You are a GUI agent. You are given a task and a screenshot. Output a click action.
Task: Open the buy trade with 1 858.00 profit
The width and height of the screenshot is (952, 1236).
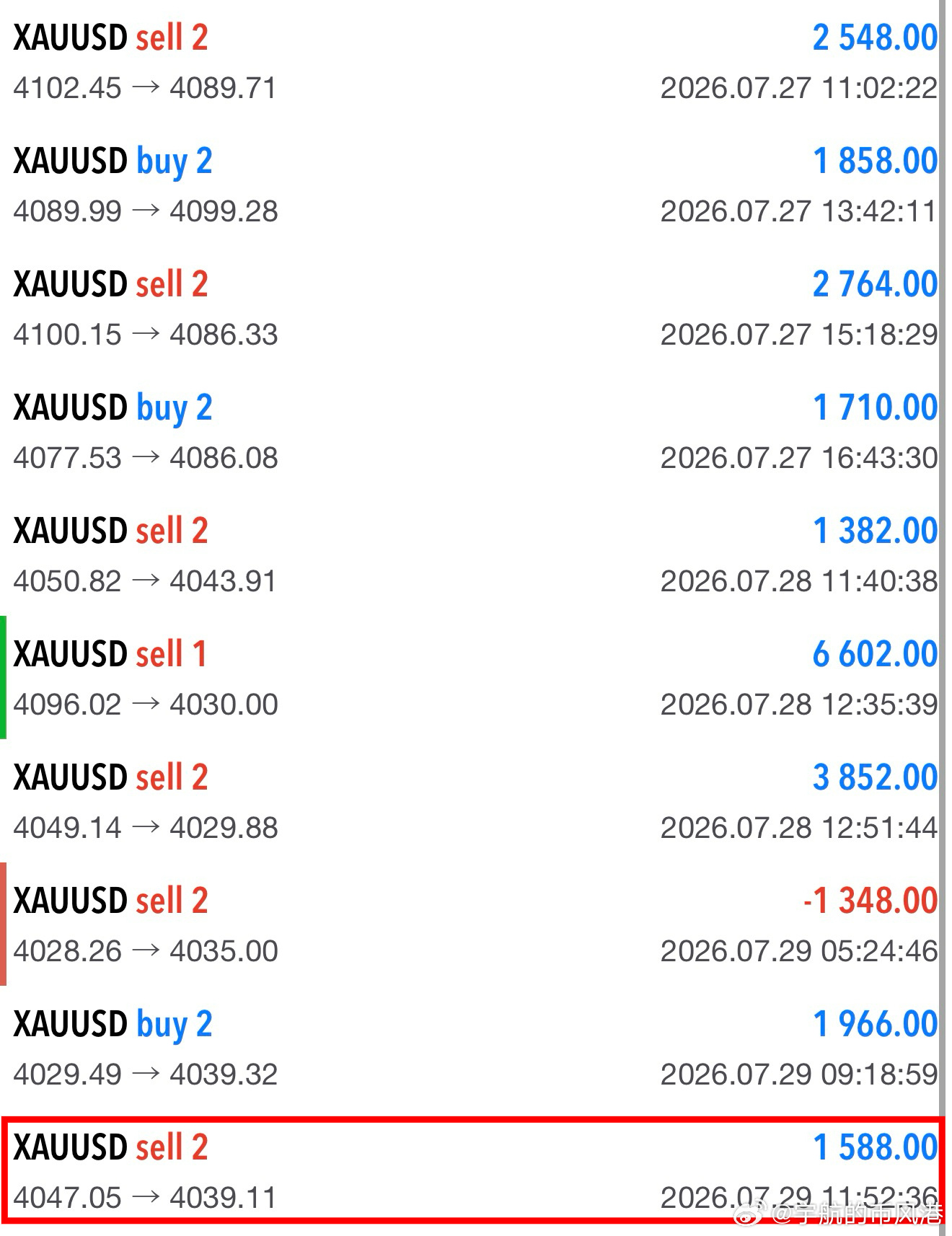(472, 185)
